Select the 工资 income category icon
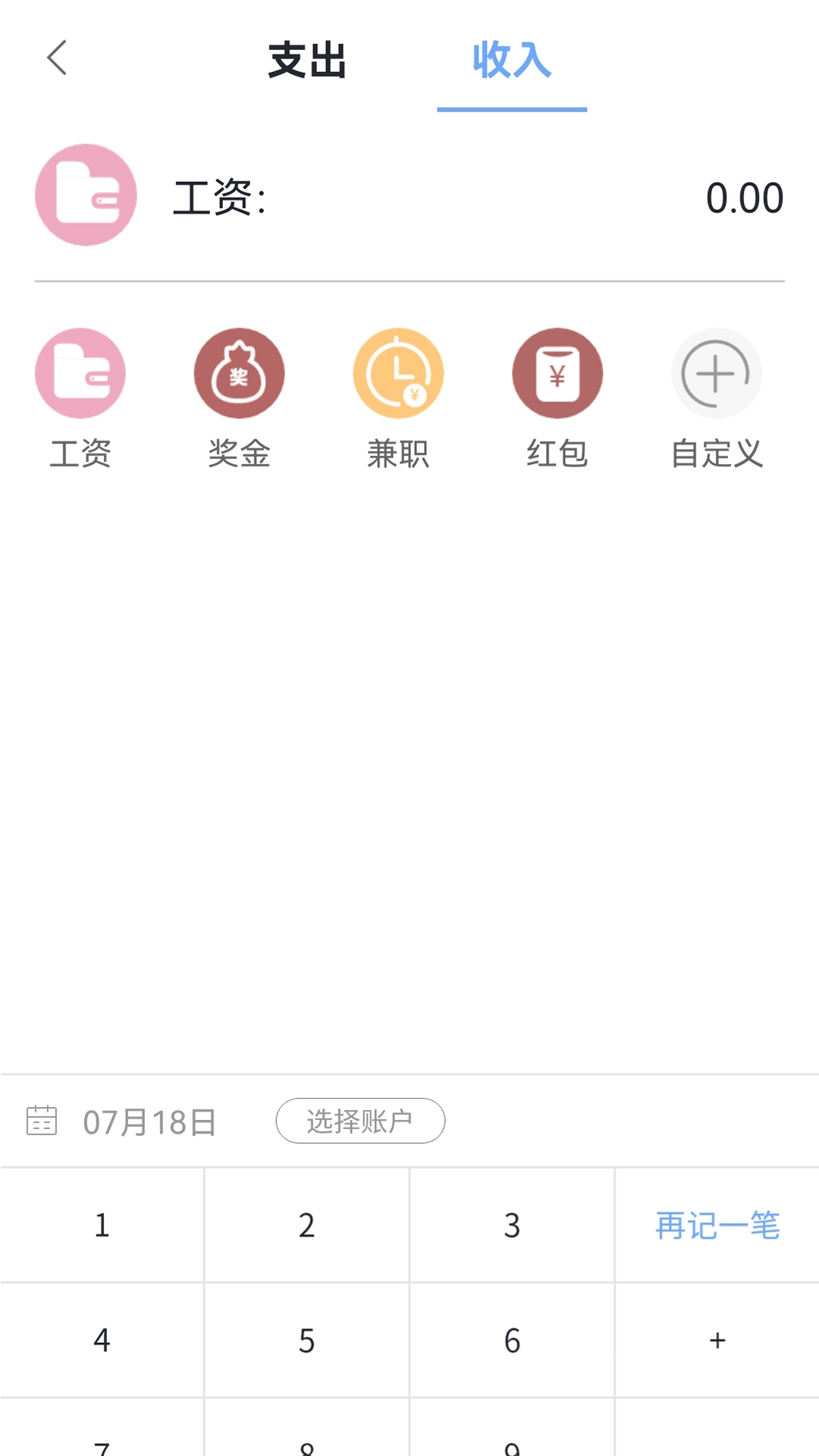 tap(80, 373)
